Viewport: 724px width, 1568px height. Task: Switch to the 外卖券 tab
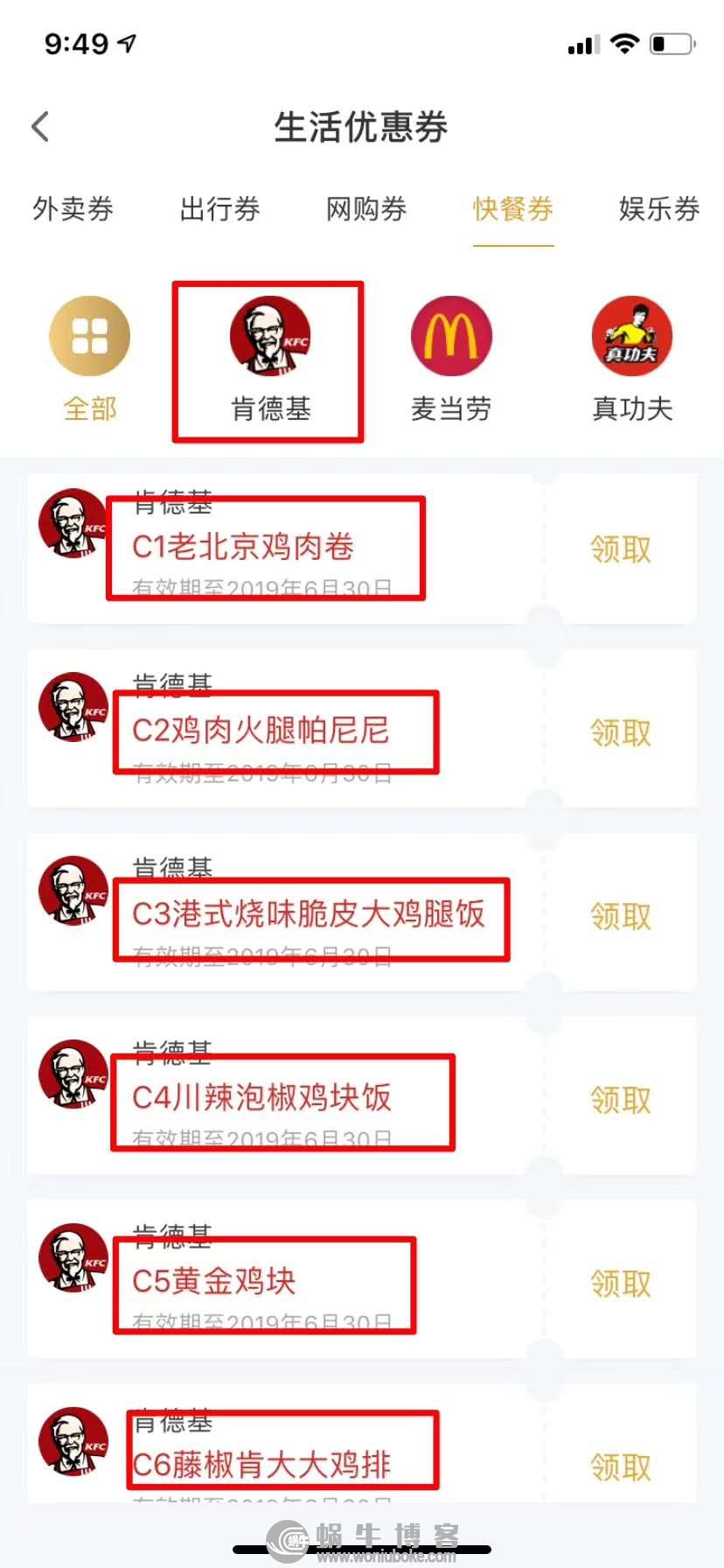pyautogui.click(x=73, y=209)
